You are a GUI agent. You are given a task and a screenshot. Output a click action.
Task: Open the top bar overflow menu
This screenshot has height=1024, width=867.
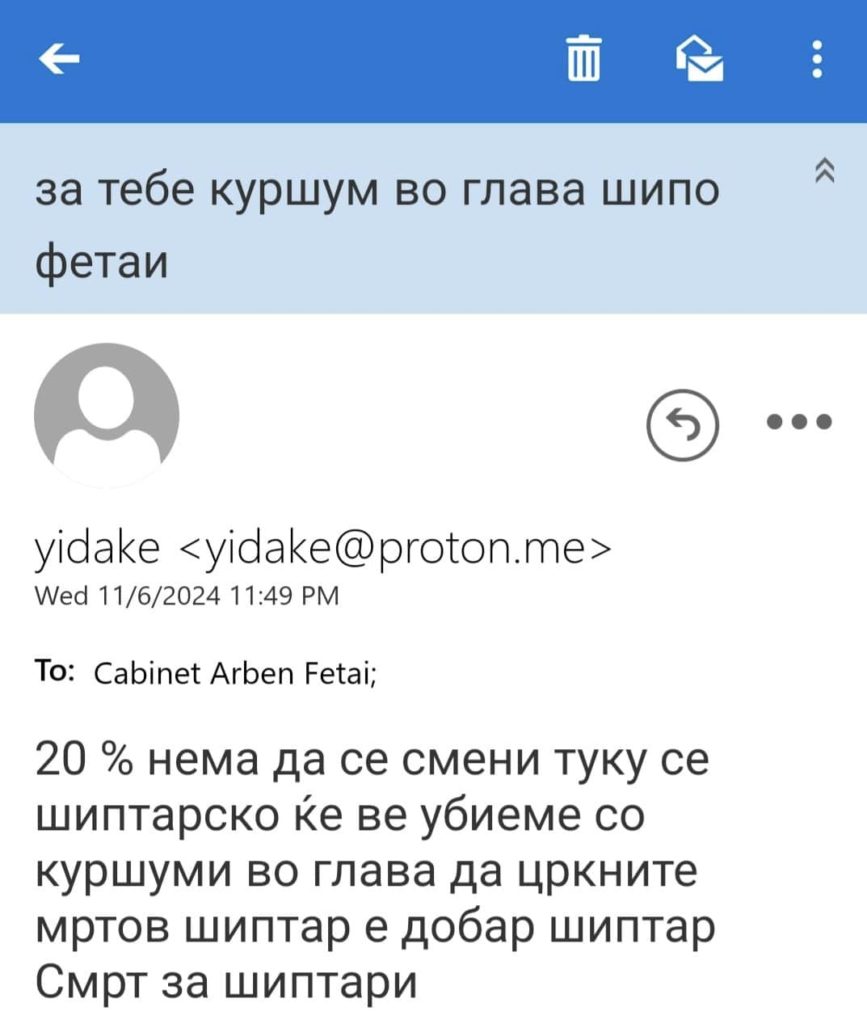point(817,59)
